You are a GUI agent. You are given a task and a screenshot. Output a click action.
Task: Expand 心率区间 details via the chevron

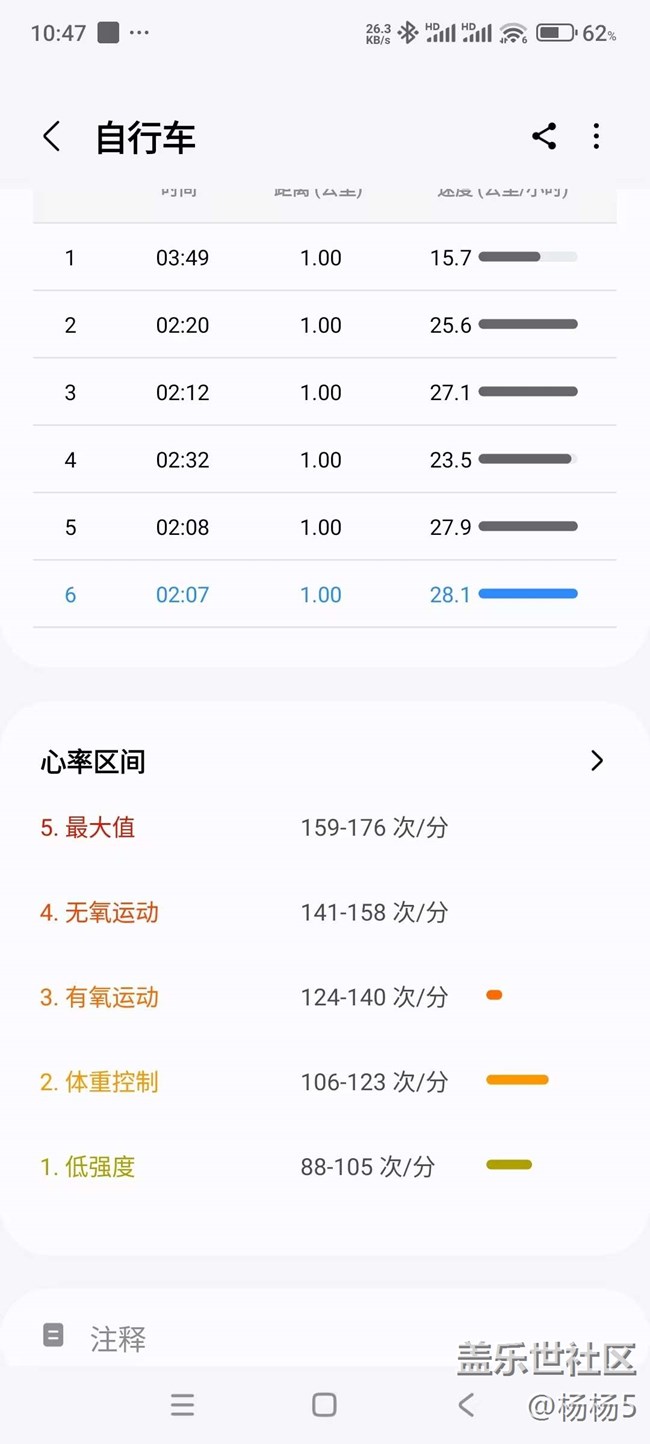tap(597, 761)
